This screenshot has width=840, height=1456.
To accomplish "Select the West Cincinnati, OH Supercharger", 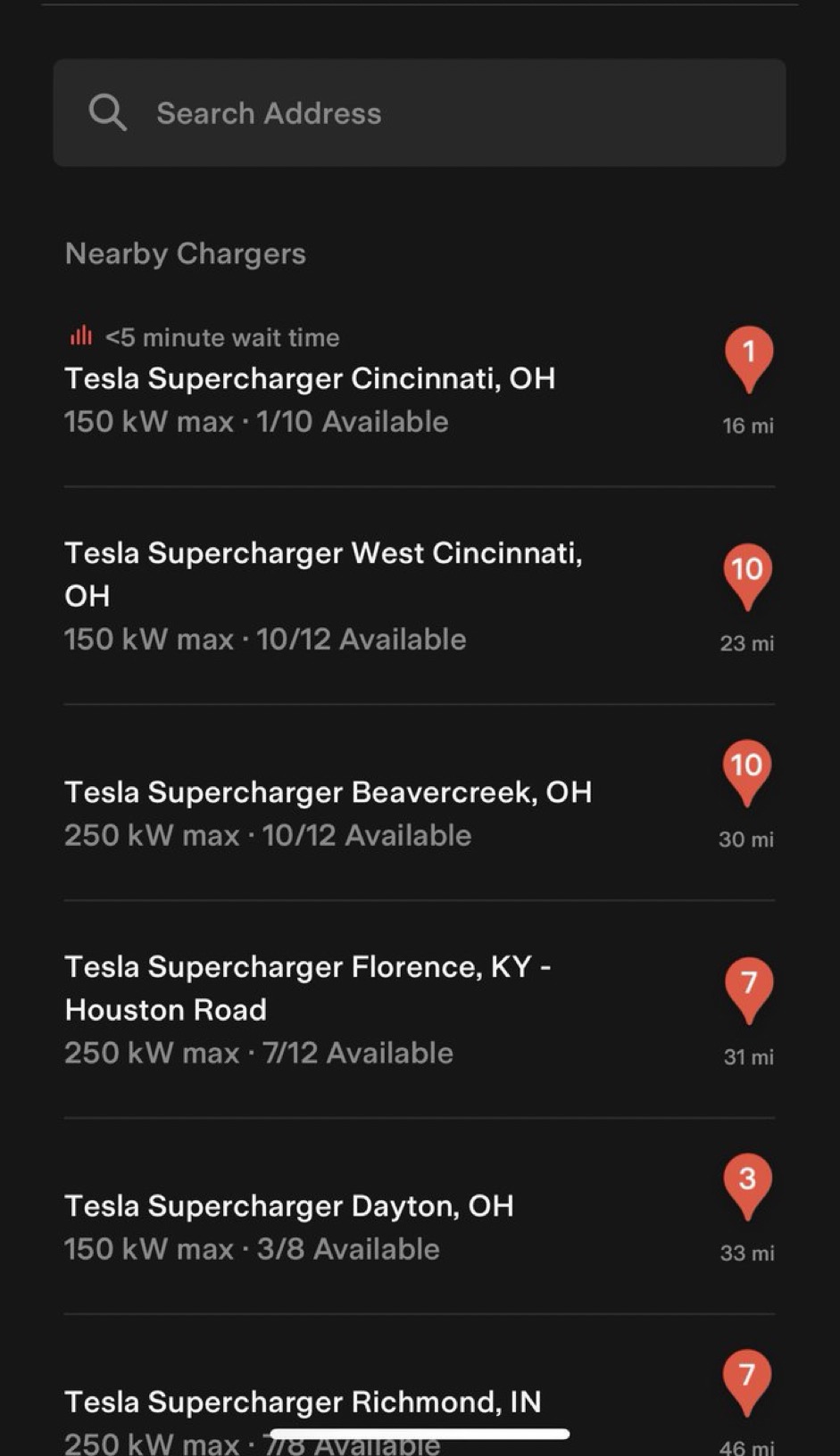I will tap(323, 575).
